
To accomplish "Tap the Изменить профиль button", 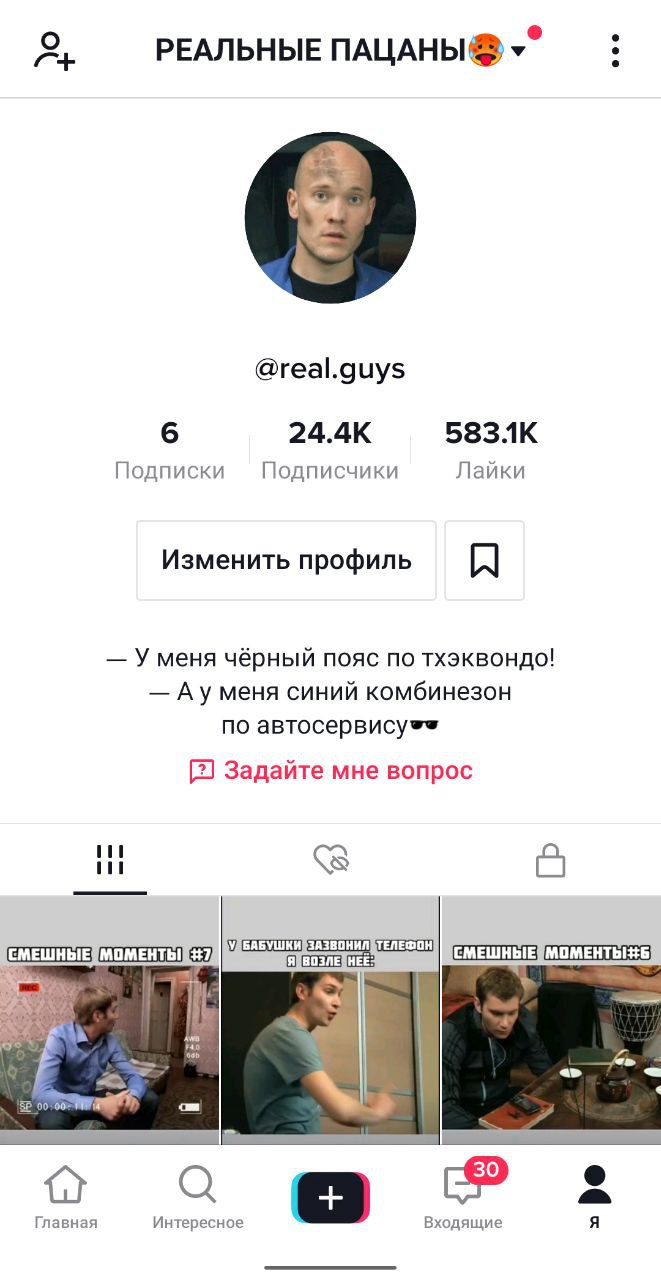I will click(286, 560).
